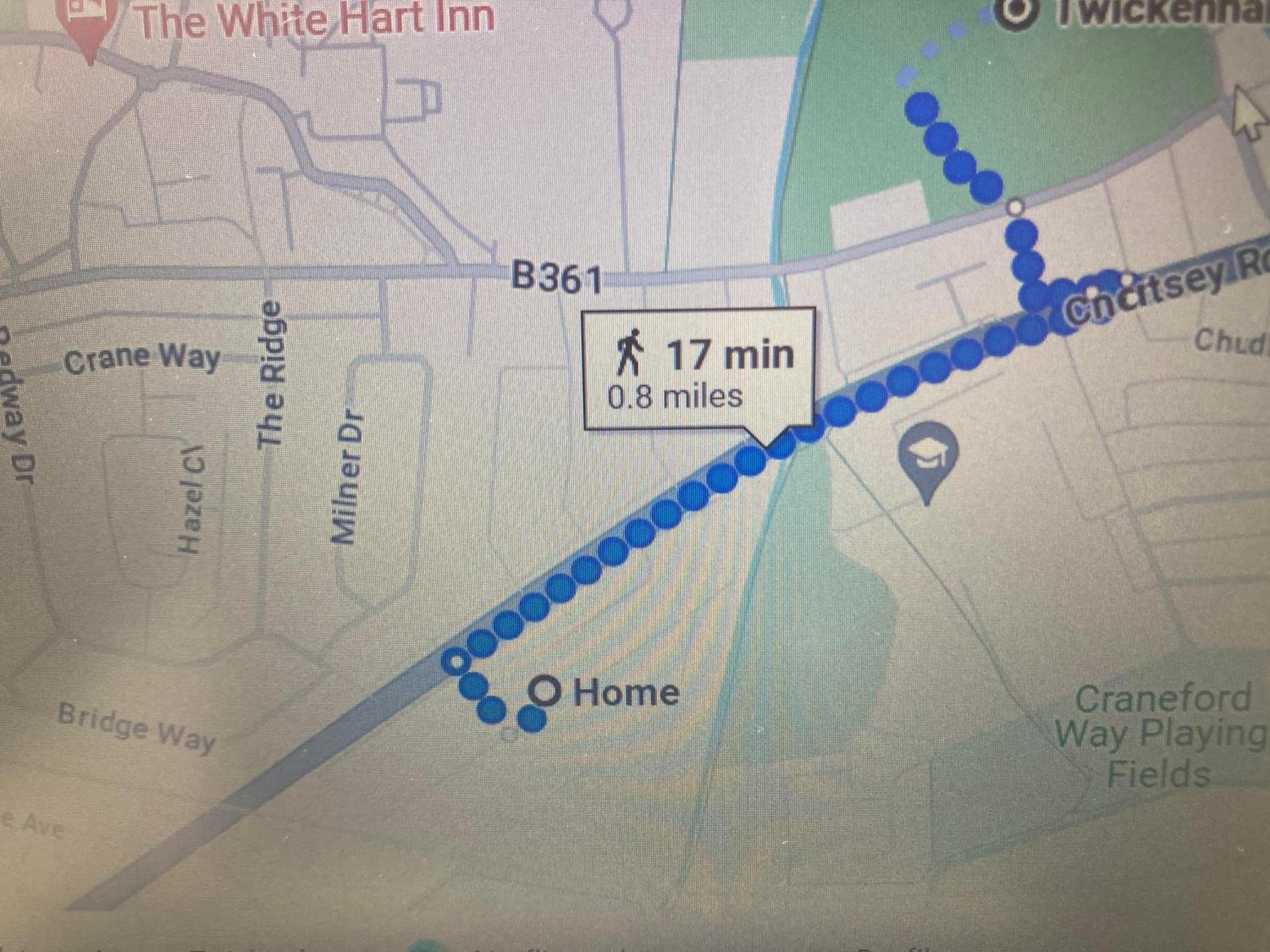
Task: Select the Home starting point marker
Action: [545, 692]
